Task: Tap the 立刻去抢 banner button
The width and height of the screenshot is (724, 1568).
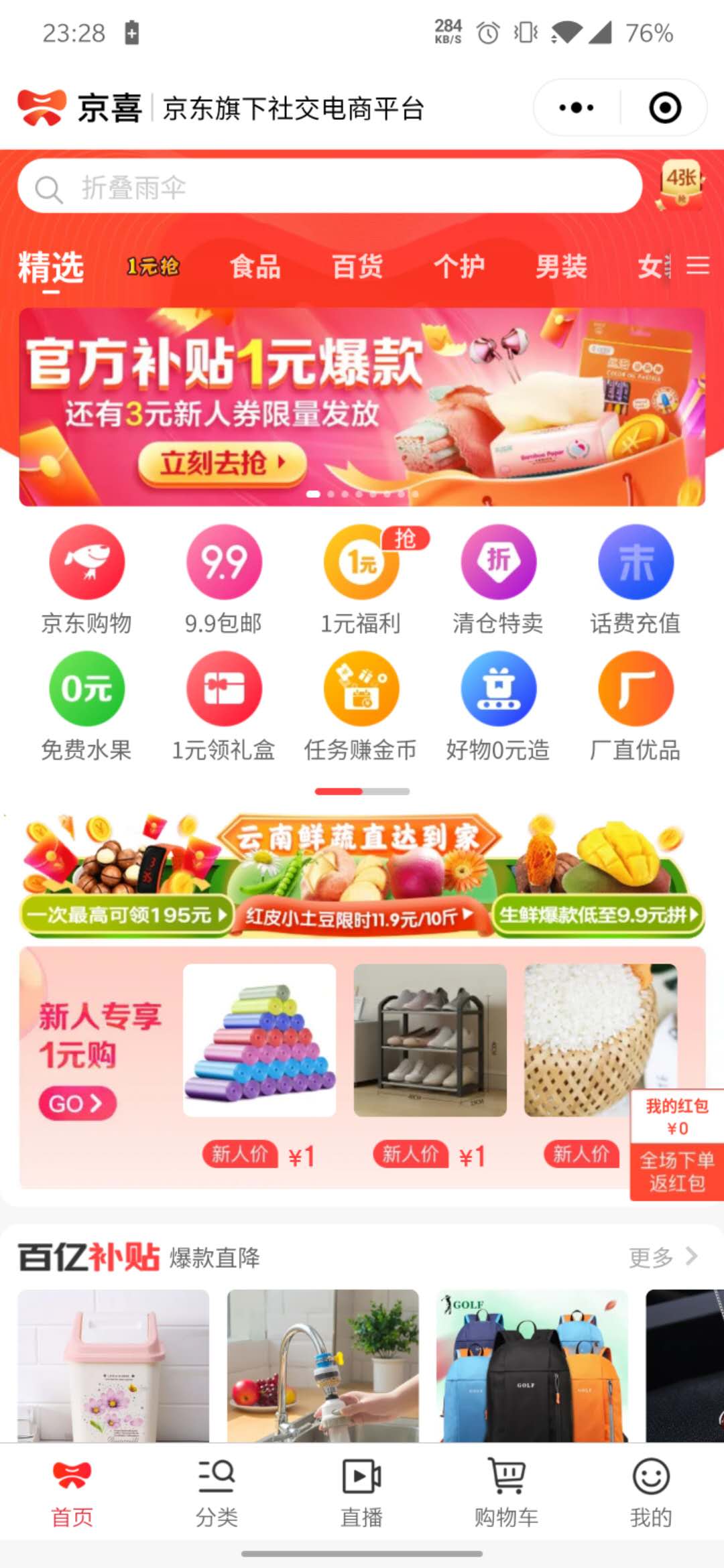Action: point(221,460)
